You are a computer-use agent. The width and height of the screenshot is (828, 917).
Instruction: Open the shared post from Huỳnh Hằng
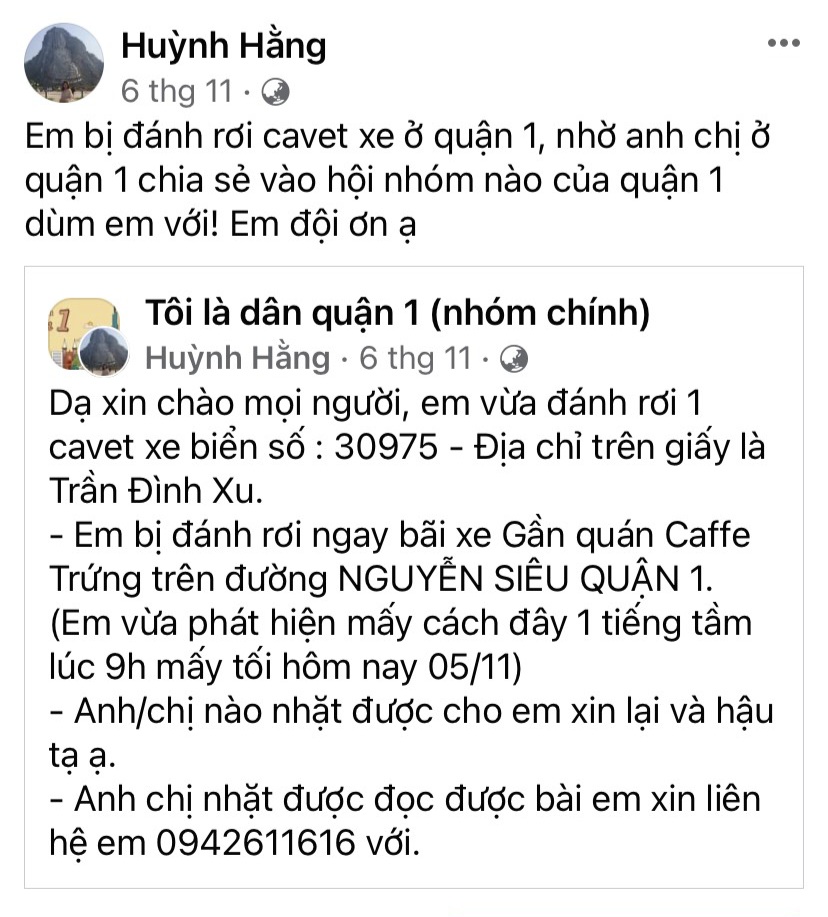(x=413, y=620)
